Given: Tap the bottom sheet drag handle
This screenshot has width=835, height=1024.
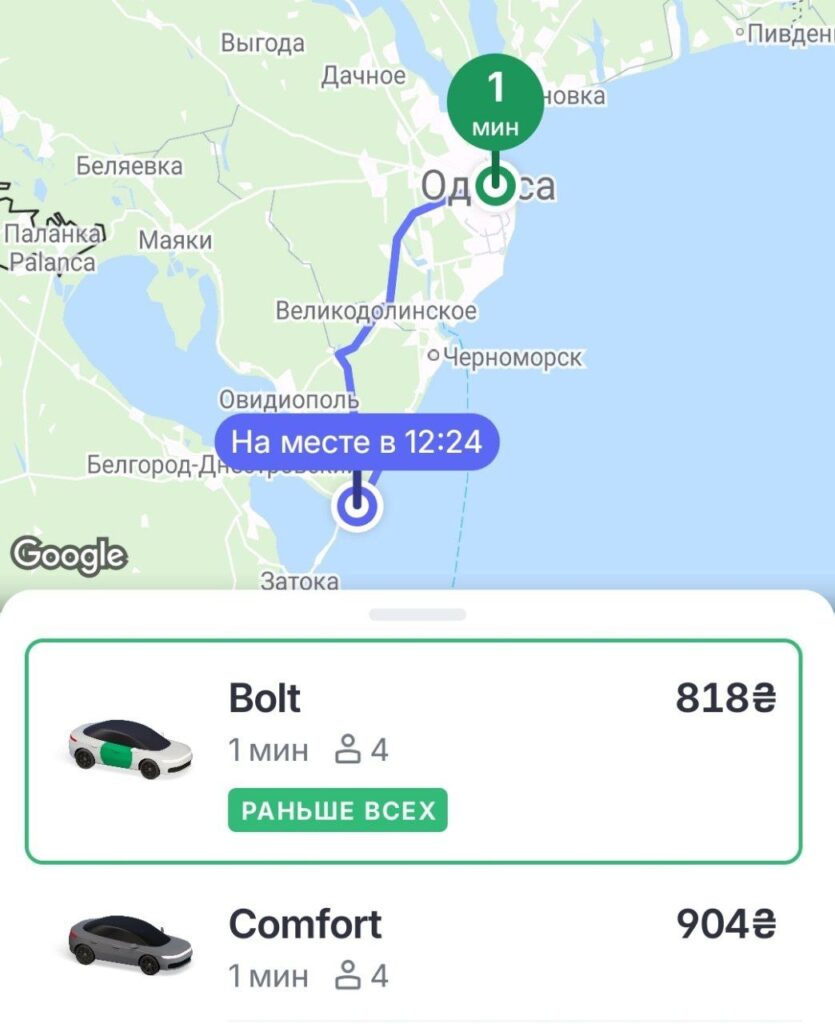Looking at the screenshot, I should [x=417, y=614].
